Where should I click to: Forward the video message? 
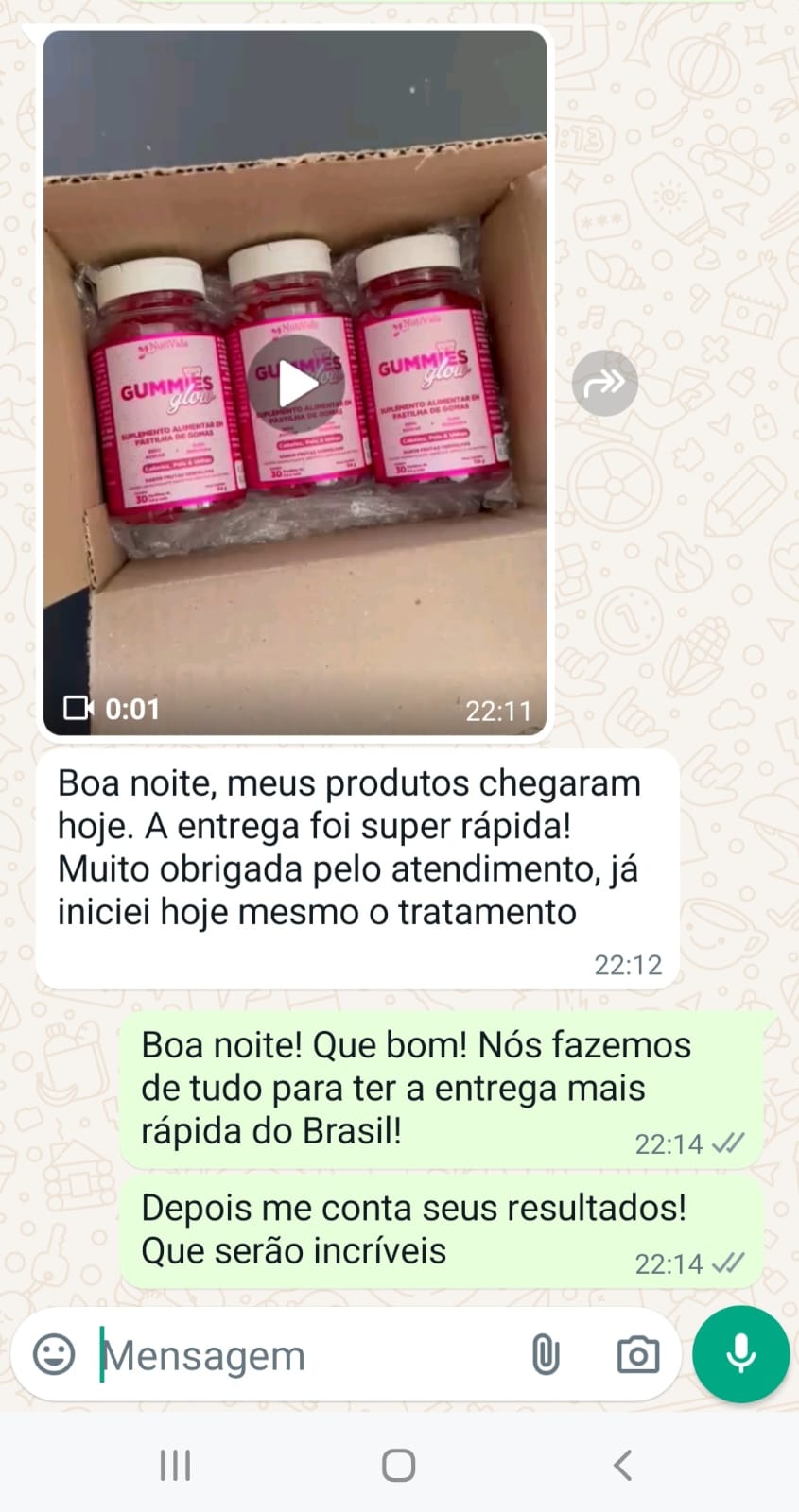click(605, 383)
